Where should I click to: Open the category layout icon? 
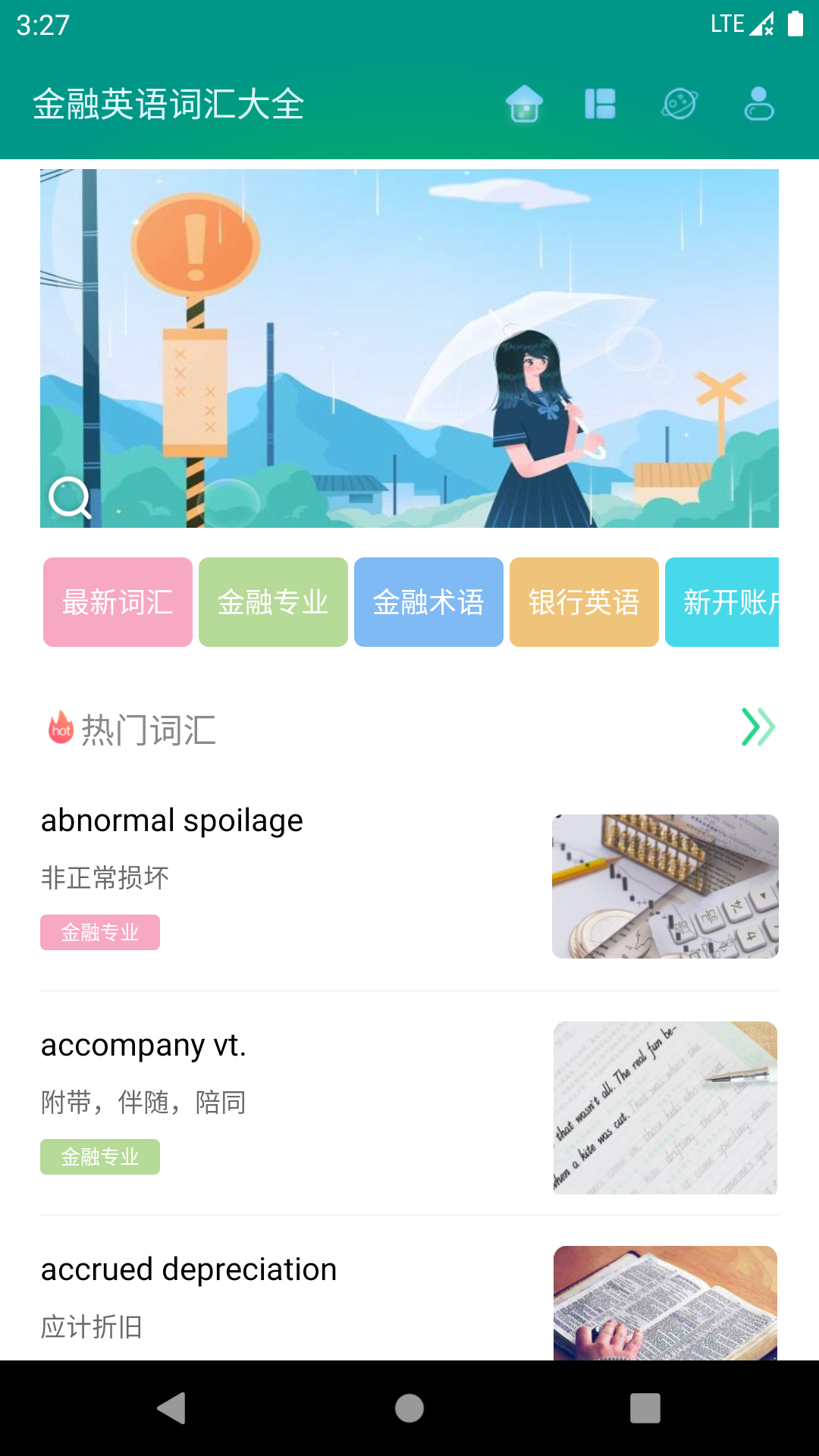(600, 104)
